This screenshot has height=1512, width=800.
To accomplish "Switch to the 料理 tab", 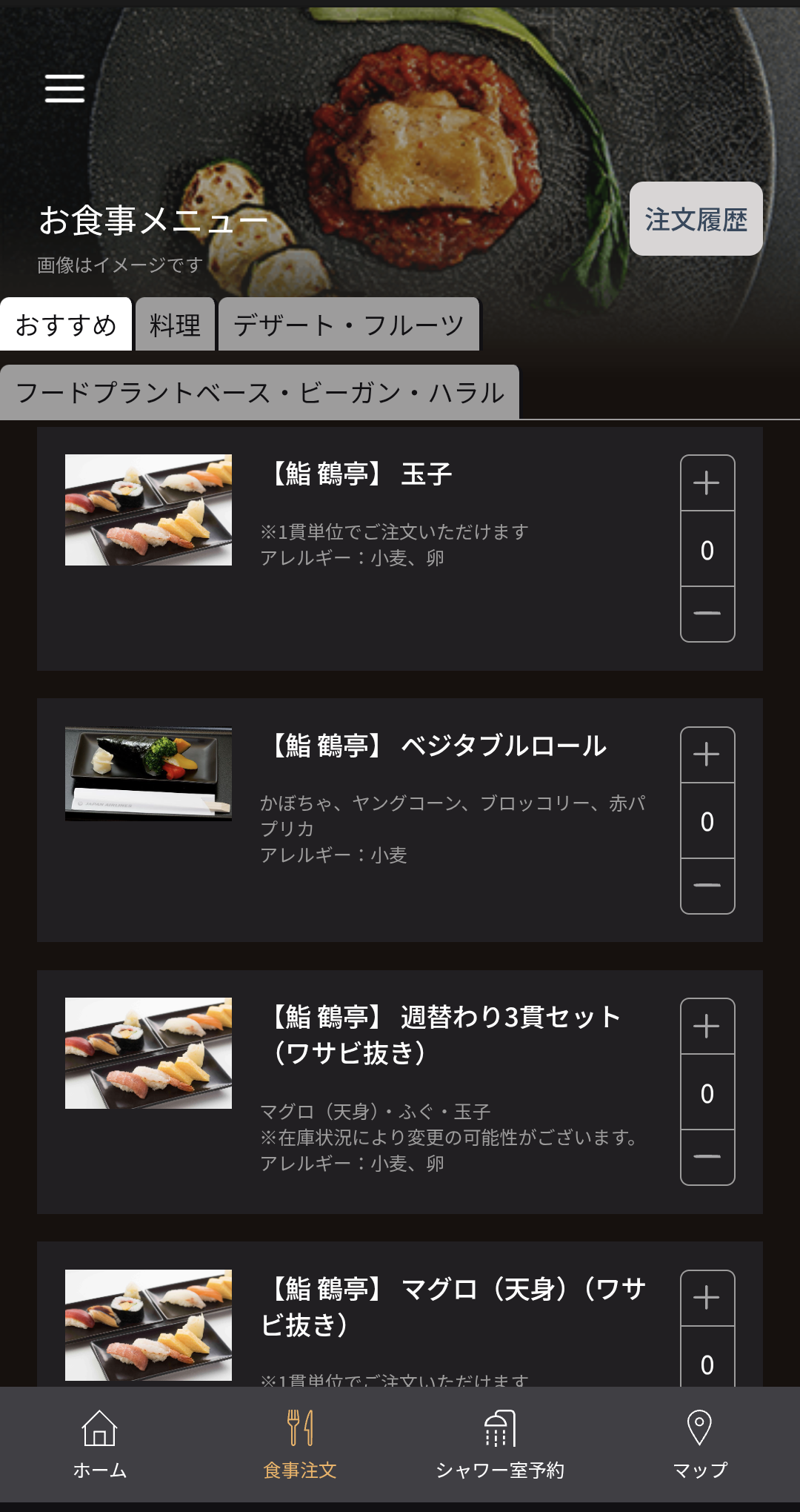I will [175, 325].
